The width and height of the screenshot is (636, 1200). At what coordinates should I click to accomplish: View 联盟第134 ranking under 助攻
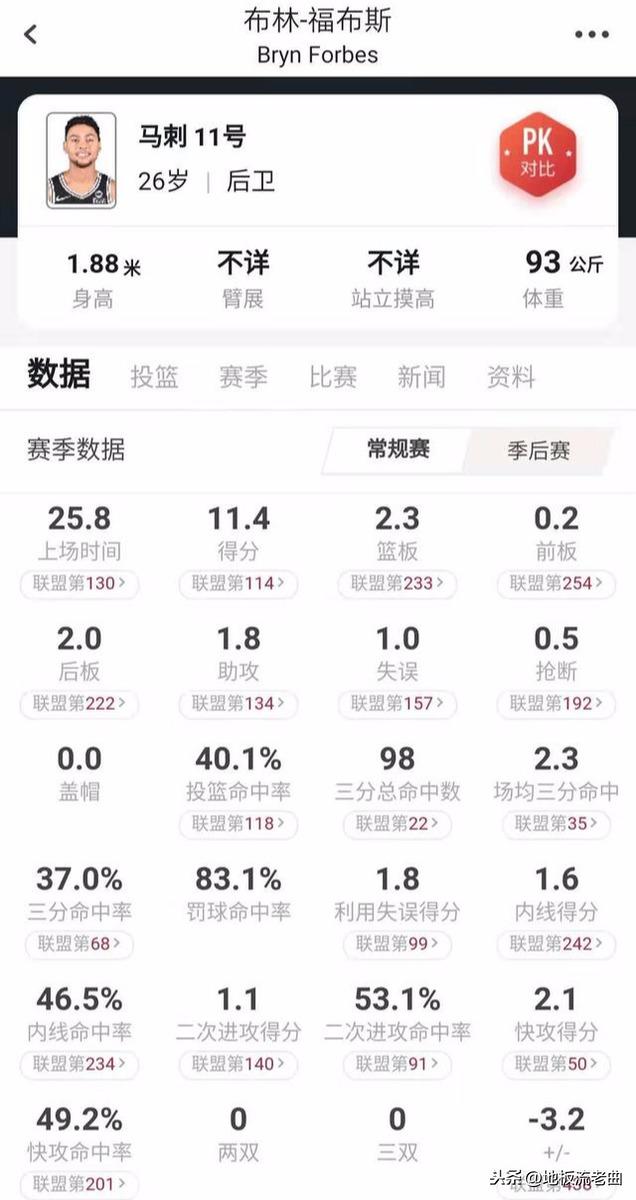click(239, 703)
